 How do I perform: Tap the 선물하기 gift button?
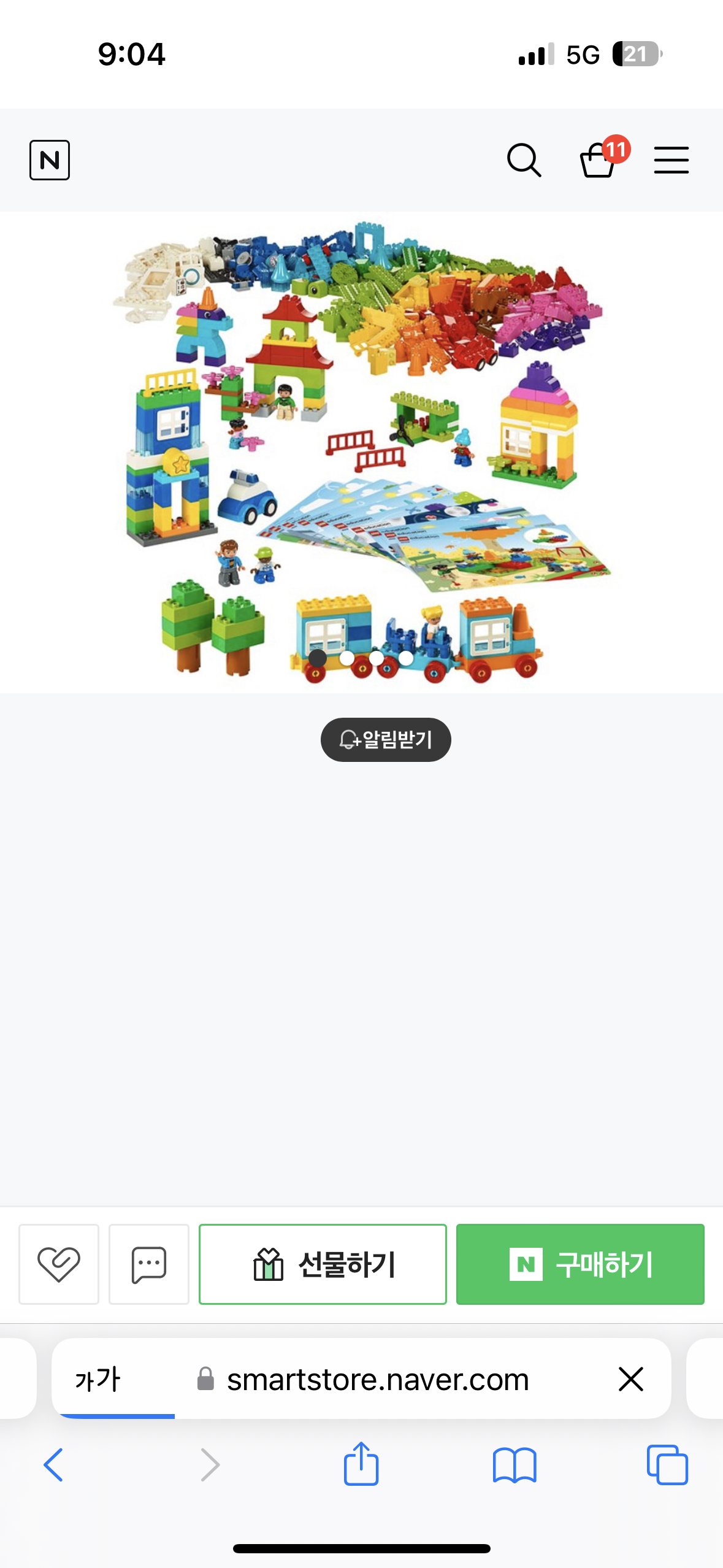click(x=323, y=1264)
